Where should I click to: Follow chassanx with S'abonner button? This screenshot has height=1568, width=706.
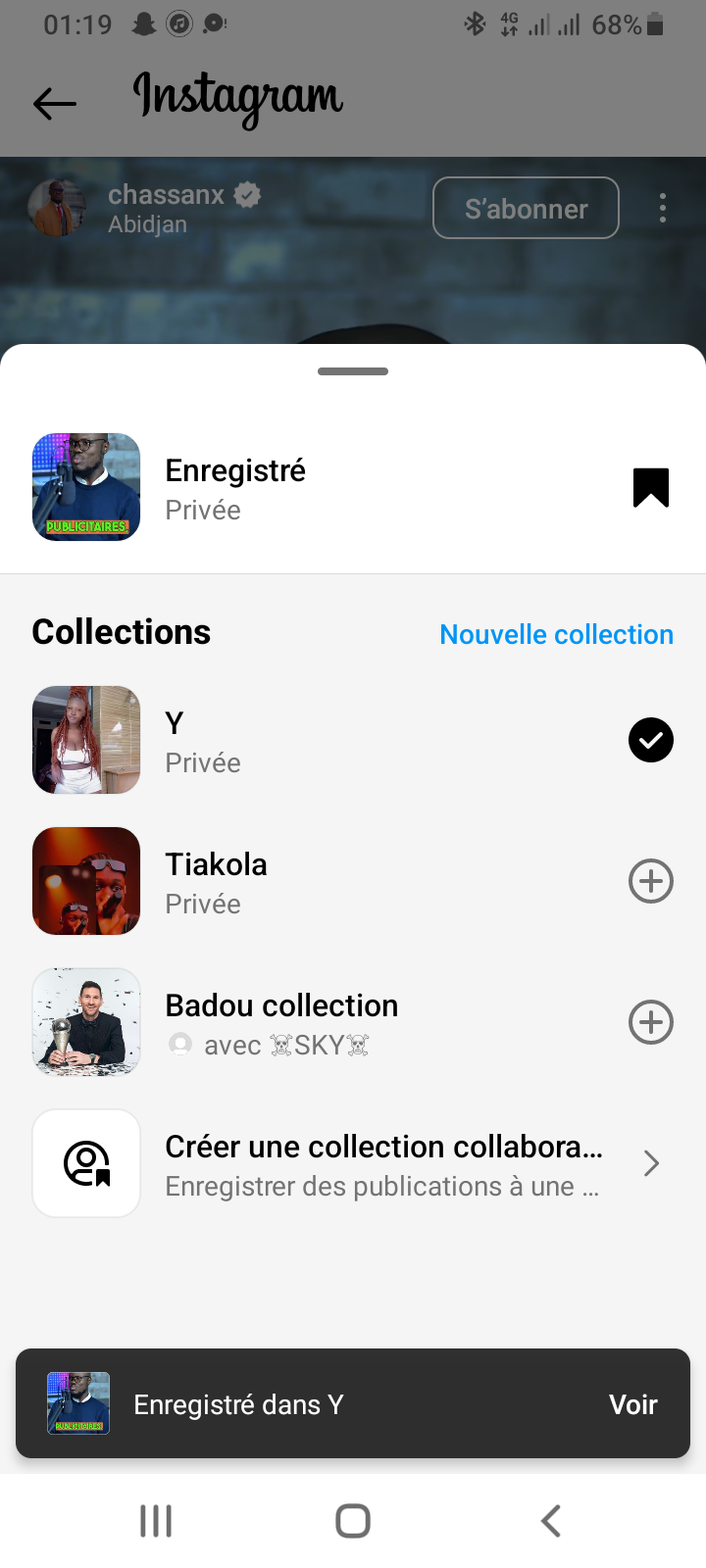[526, 208]
